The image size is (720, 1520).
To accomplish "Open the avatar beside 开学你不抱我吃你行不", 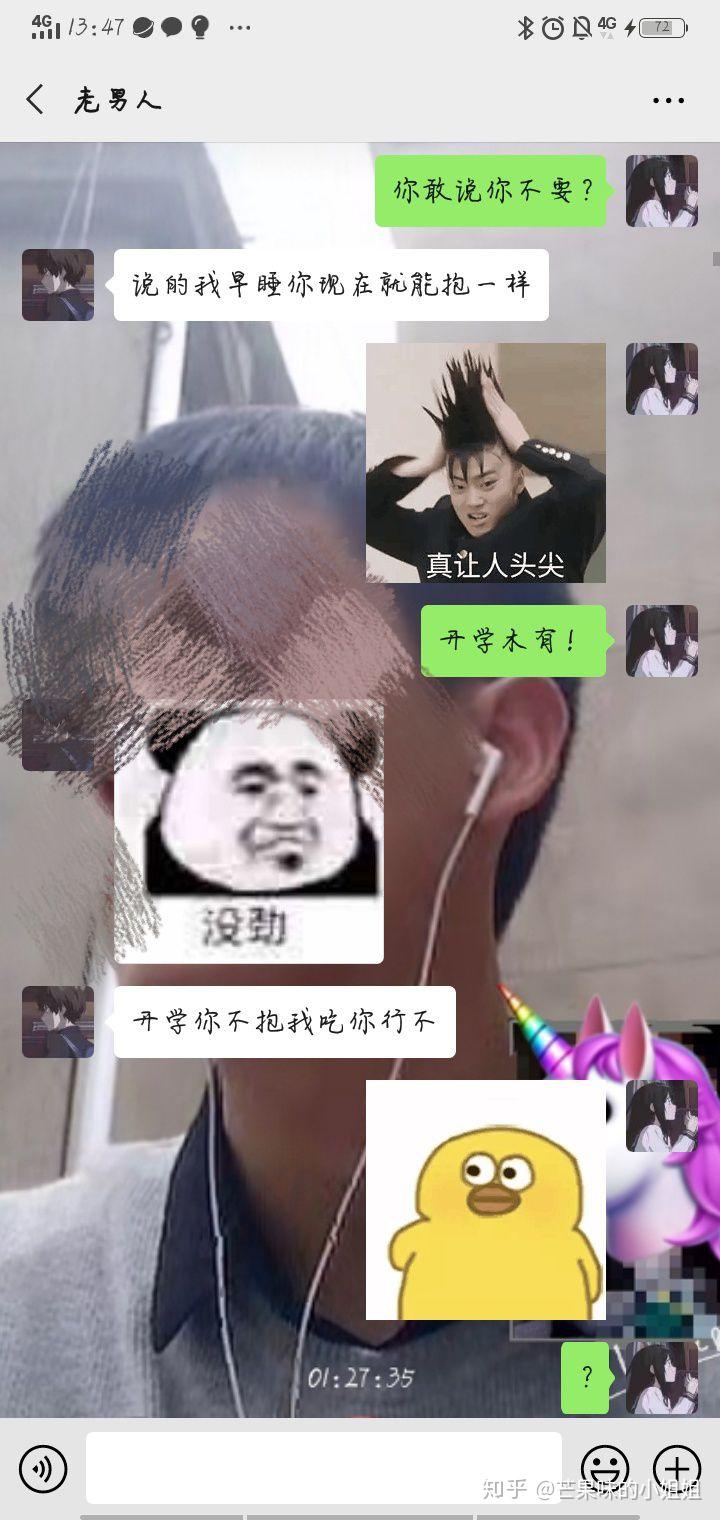I will (x=58, y=1022).
